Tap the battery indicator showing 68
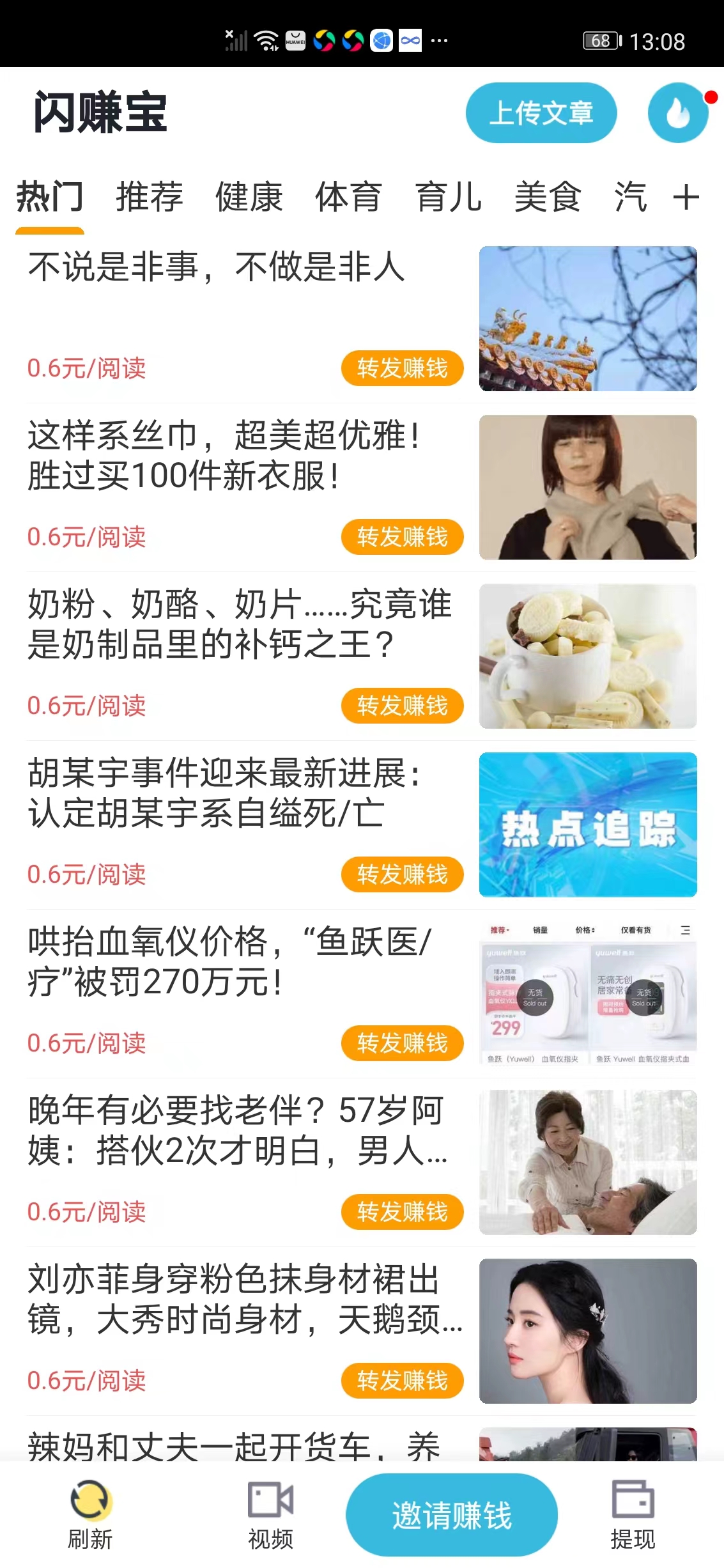 (x=599, y=40)
